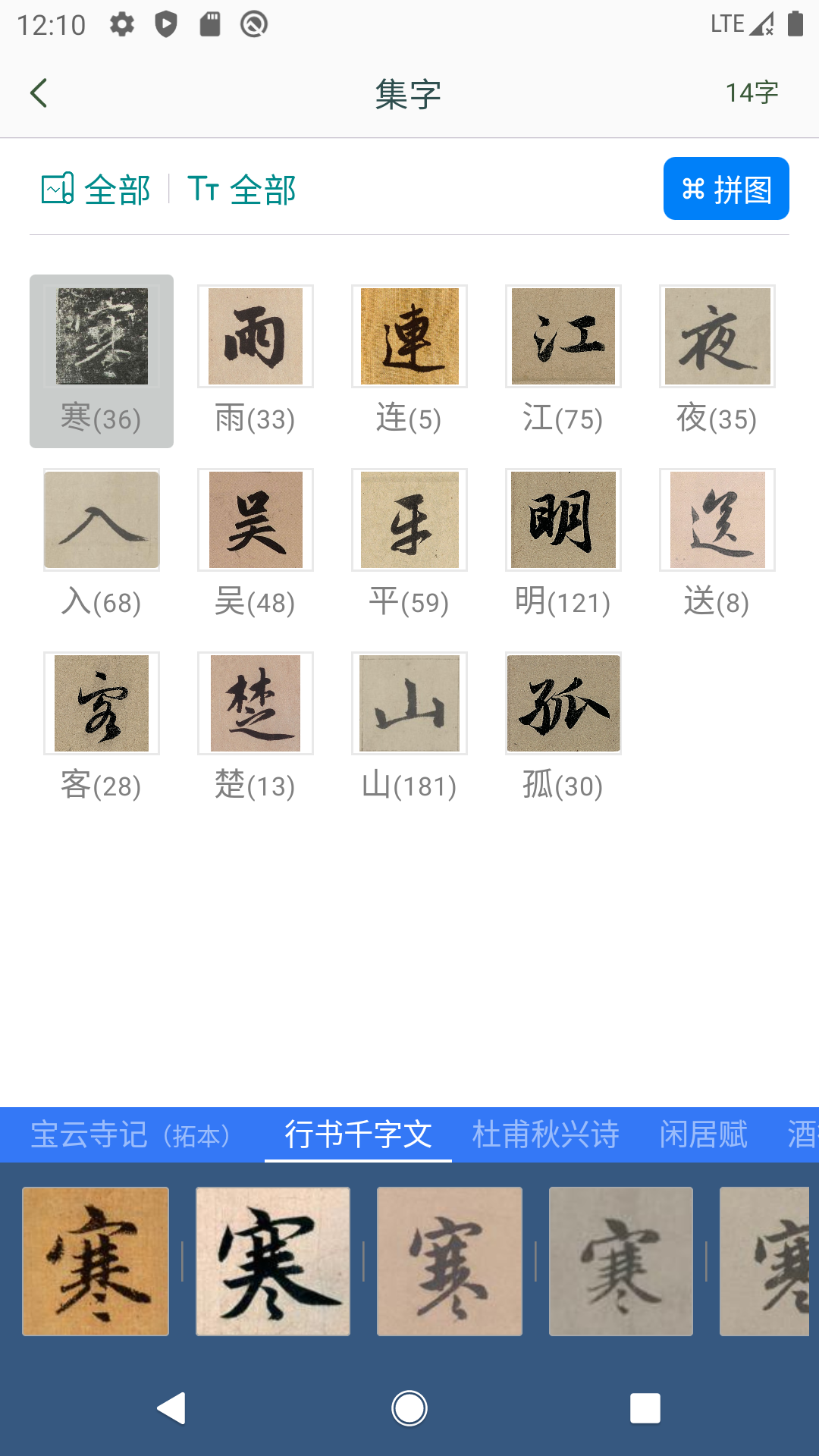Go back using the top-left chevron
Image resolution: width=819 pixels, height=1456 pixels.
click(x=39, y=93)
